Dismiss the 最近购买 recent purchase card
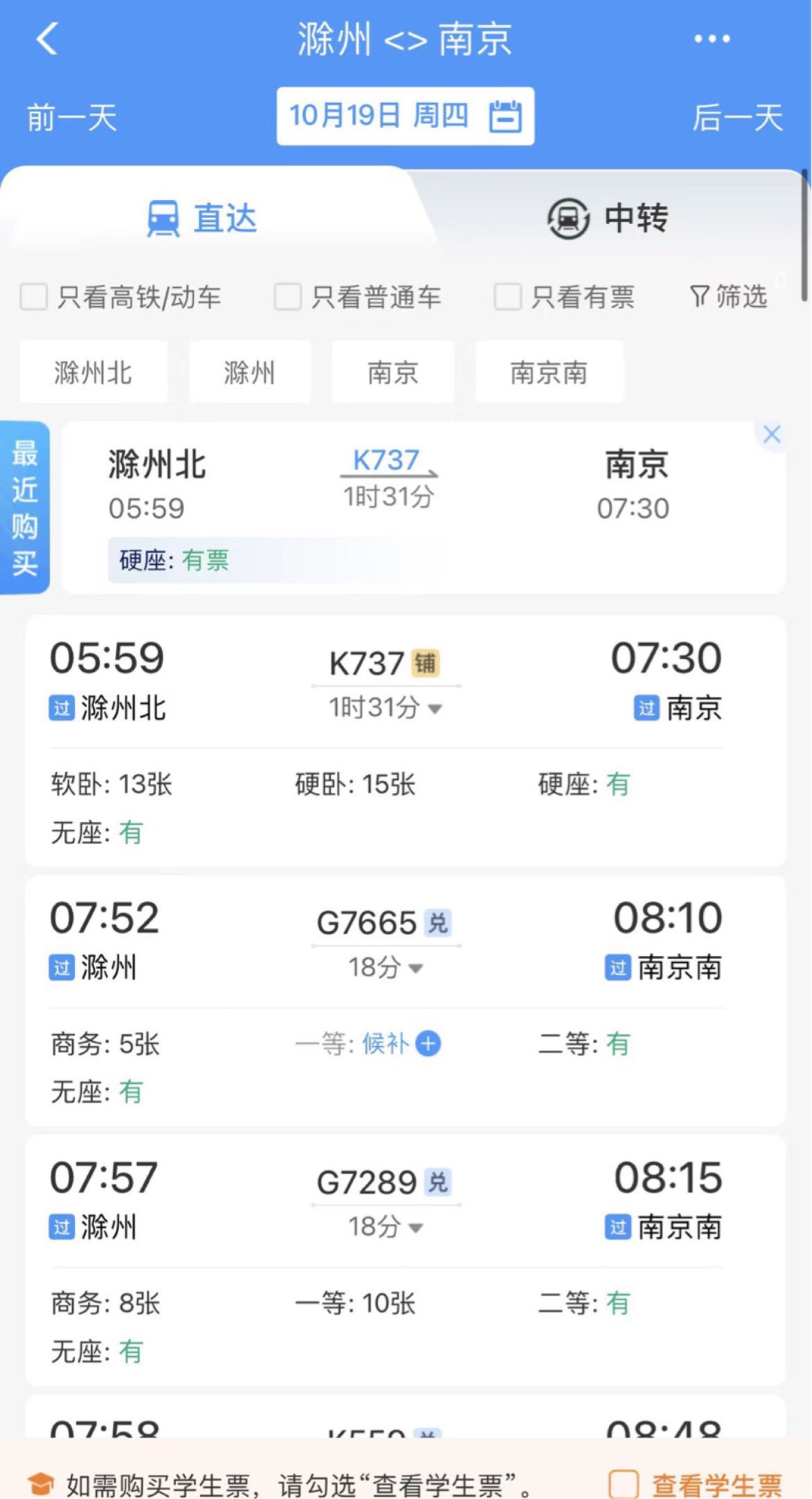This screenshot has height=1499, width=812. click(x=771, y=434)
